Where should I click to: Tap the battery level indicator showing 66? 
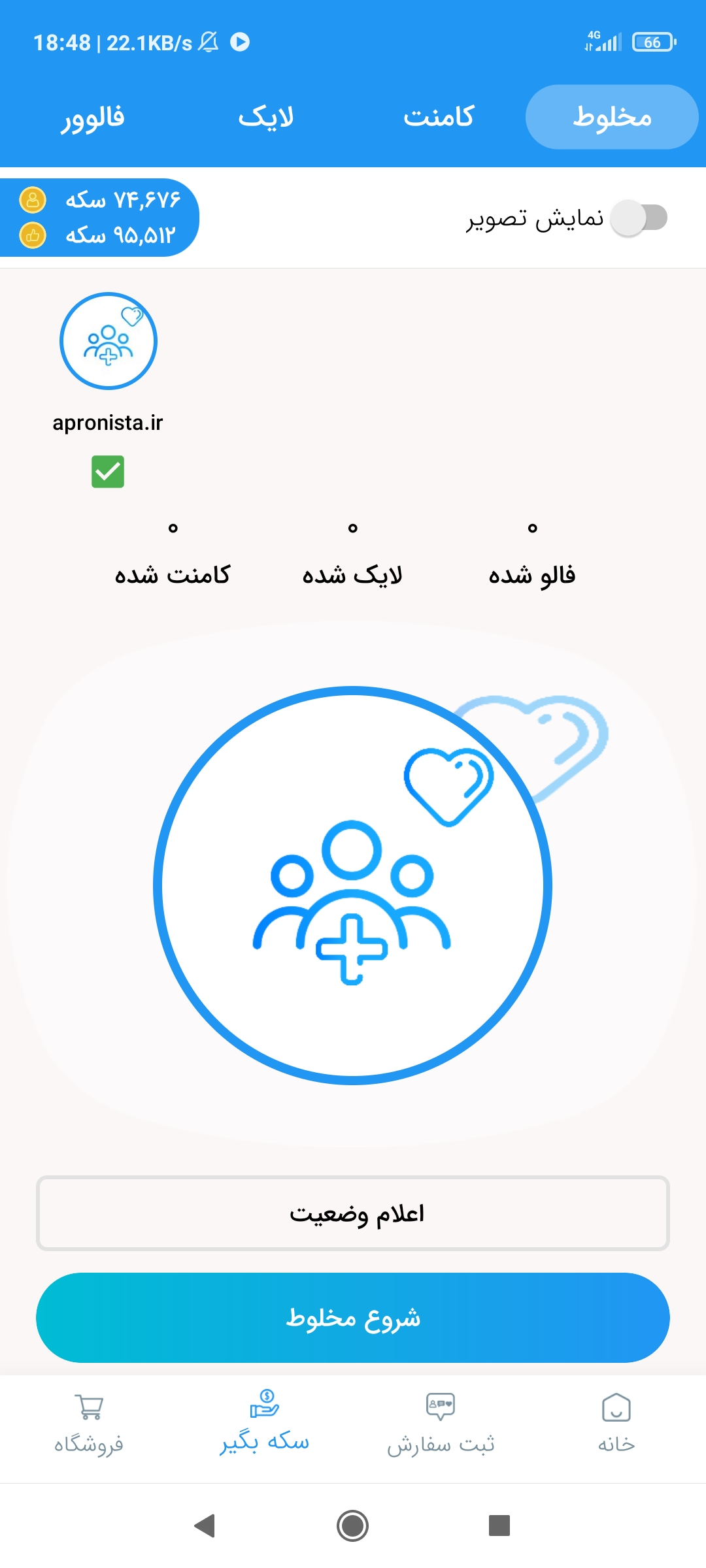(652, 42)
